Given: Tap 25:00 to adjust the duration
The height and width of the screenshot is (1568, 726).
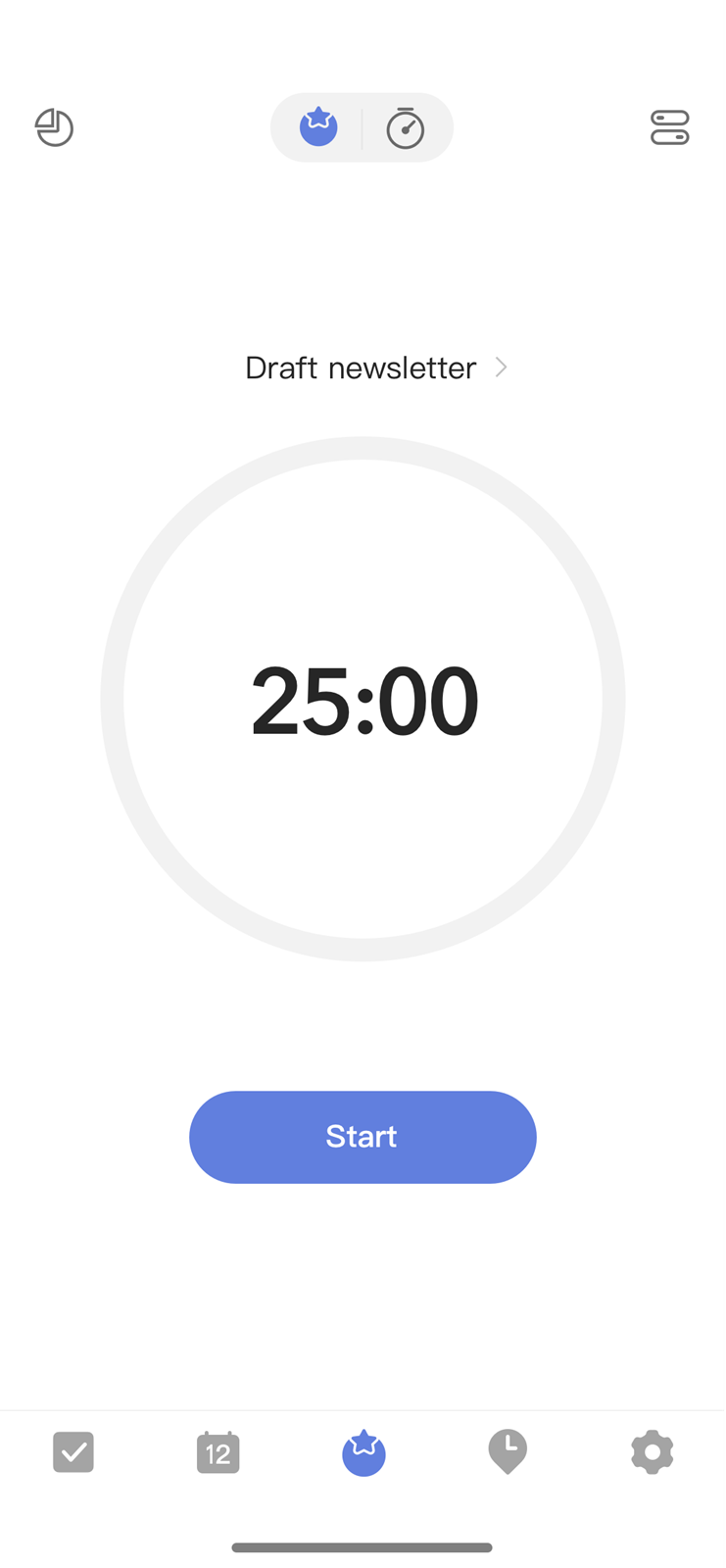Looking at the screenshot, I should 364,700.
